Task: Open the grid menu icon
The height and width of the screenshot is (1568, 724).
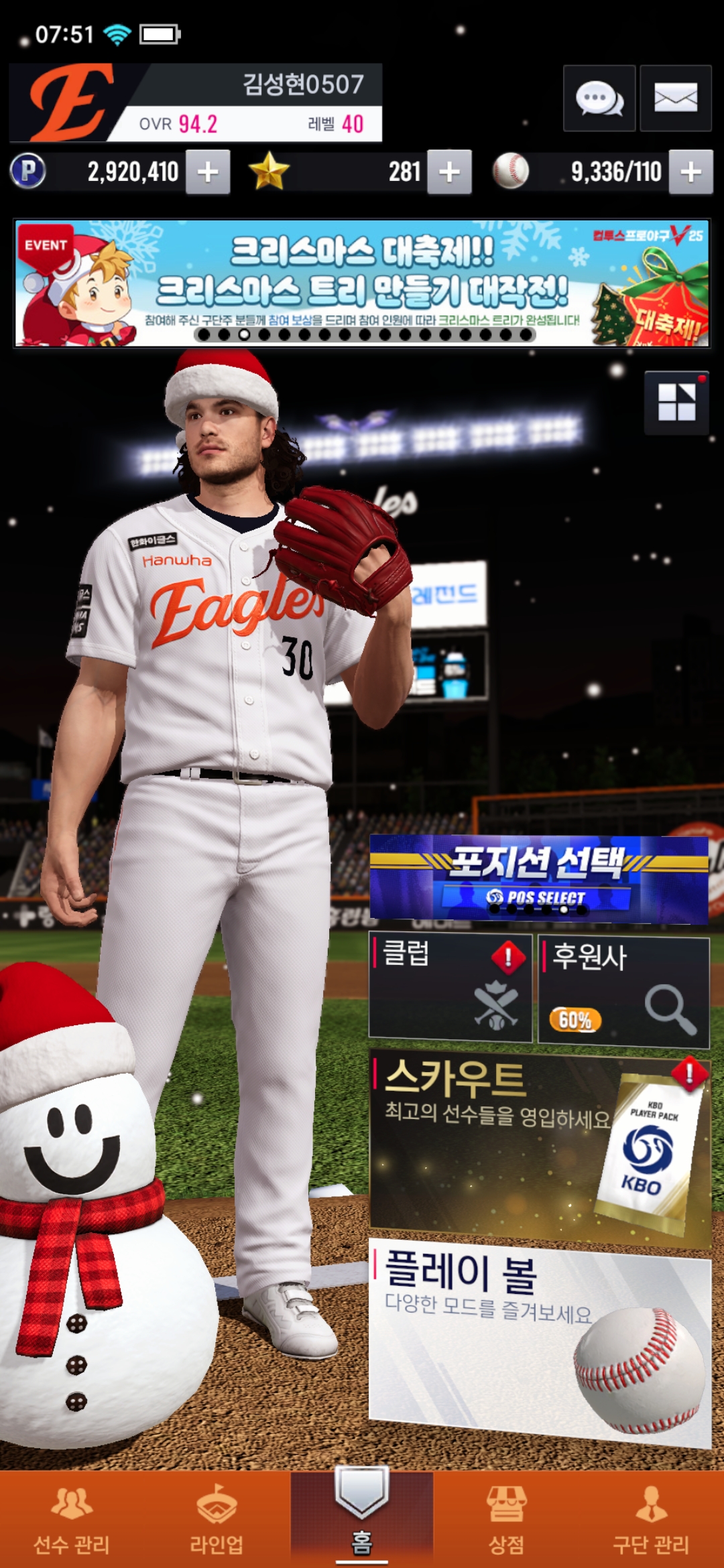Action: click(x=676, y=402)
